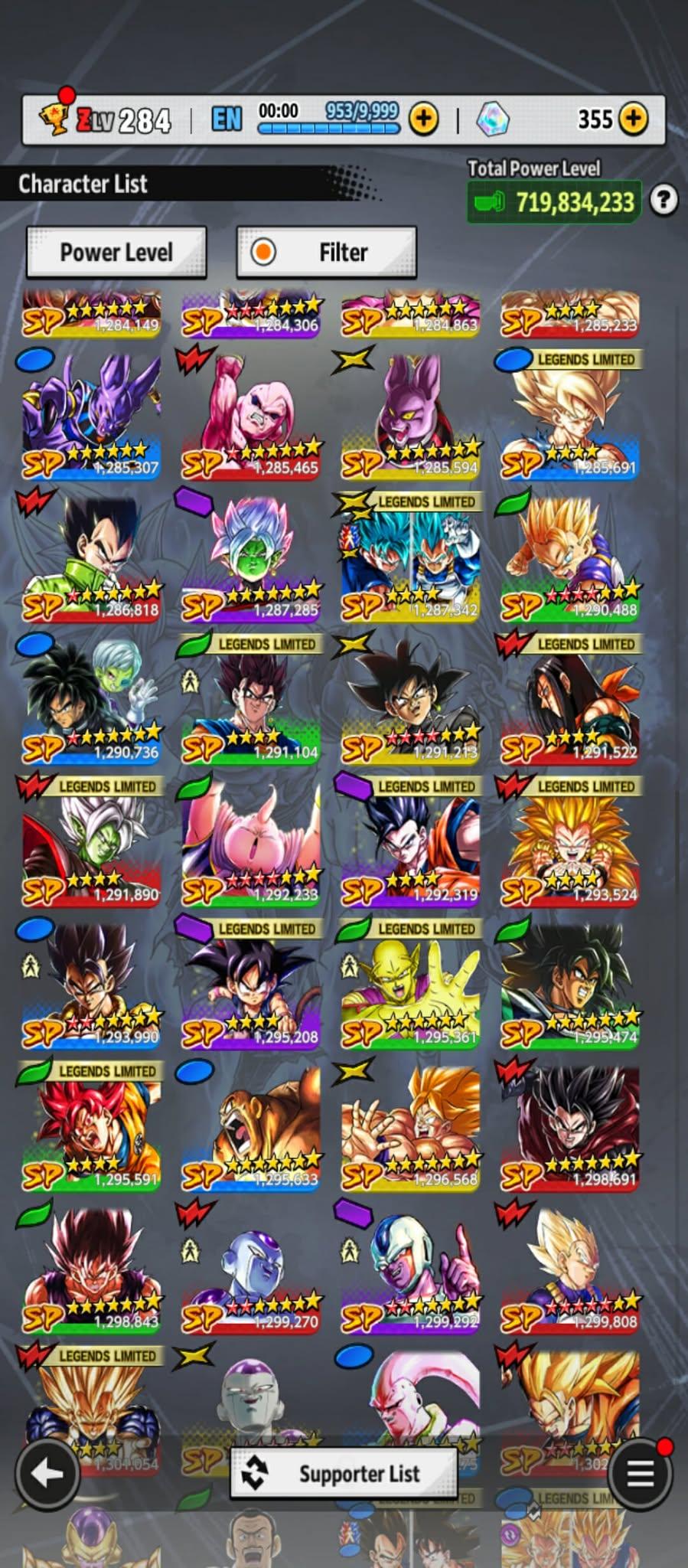
Task: Add energy with the plus next to 953/9,999
Action: click(424, 119)
